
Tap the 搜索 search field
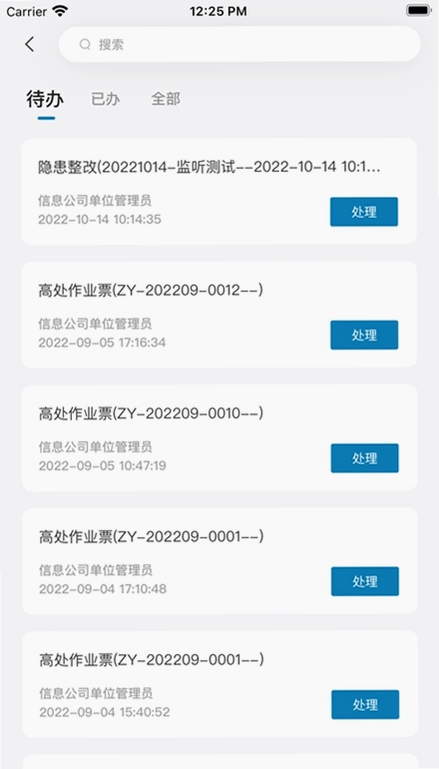(239, 44)
